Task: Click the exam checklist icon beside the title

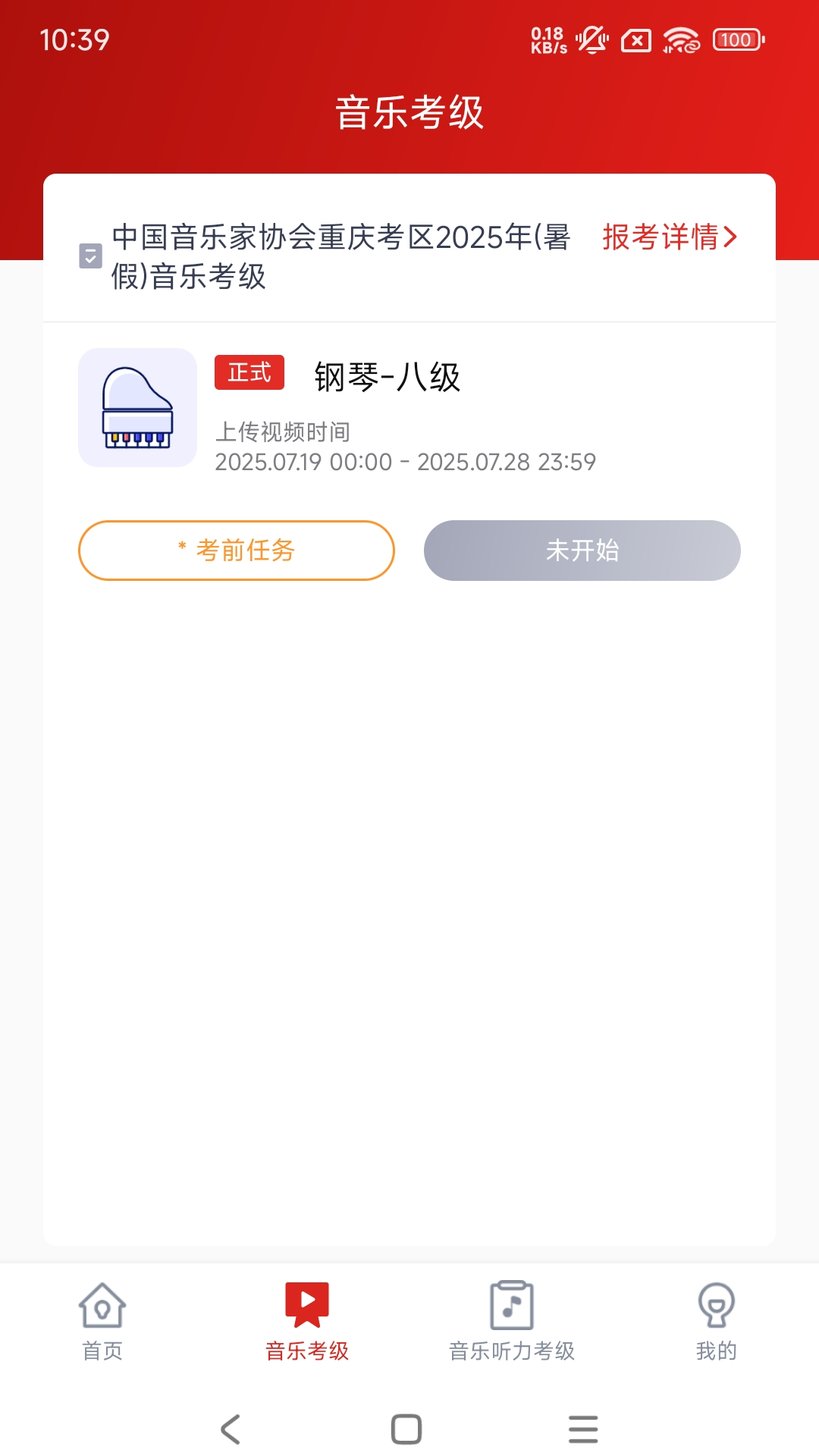Action: pos(90,257)
